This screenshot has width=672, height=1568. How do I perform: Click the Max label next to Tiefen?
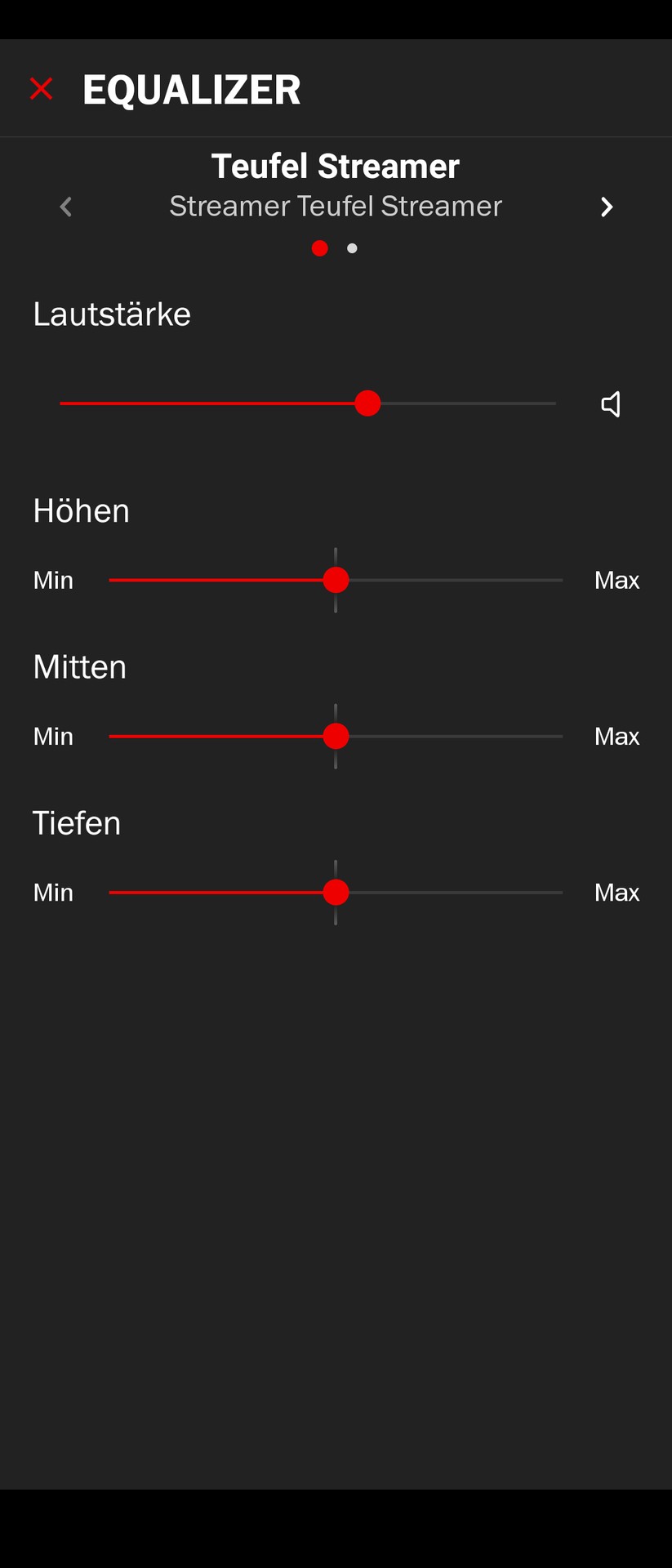coord(617,892)
